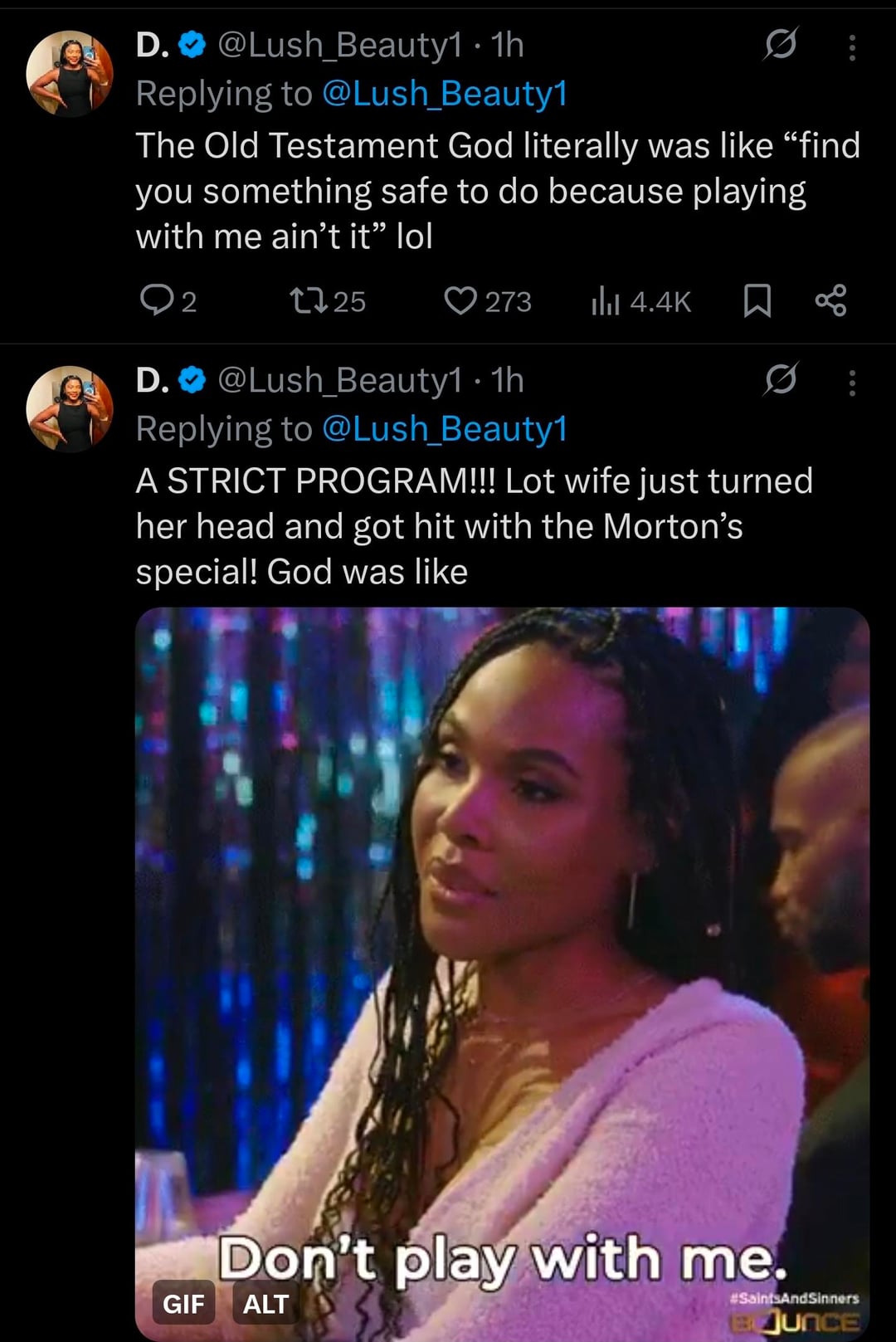Open overflow menu on the STRICT PROGRAM tweet
Image resolution: width=896 pixels, height=1342 pixels.
(x=852, y=383)
